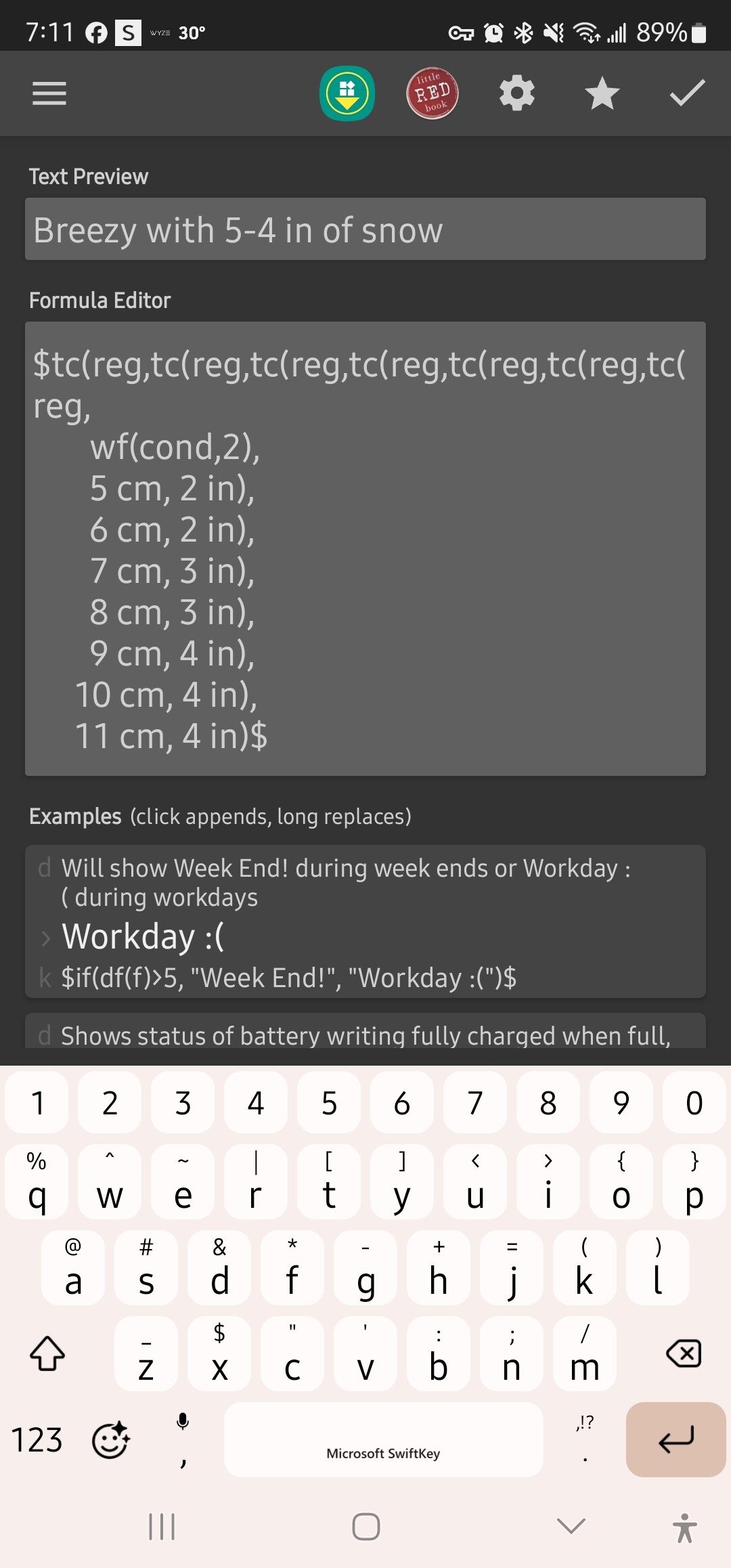Open the emoji panel on keyboard
This screenshot has width=731, height=1568.
click(x=111, y=1439)
